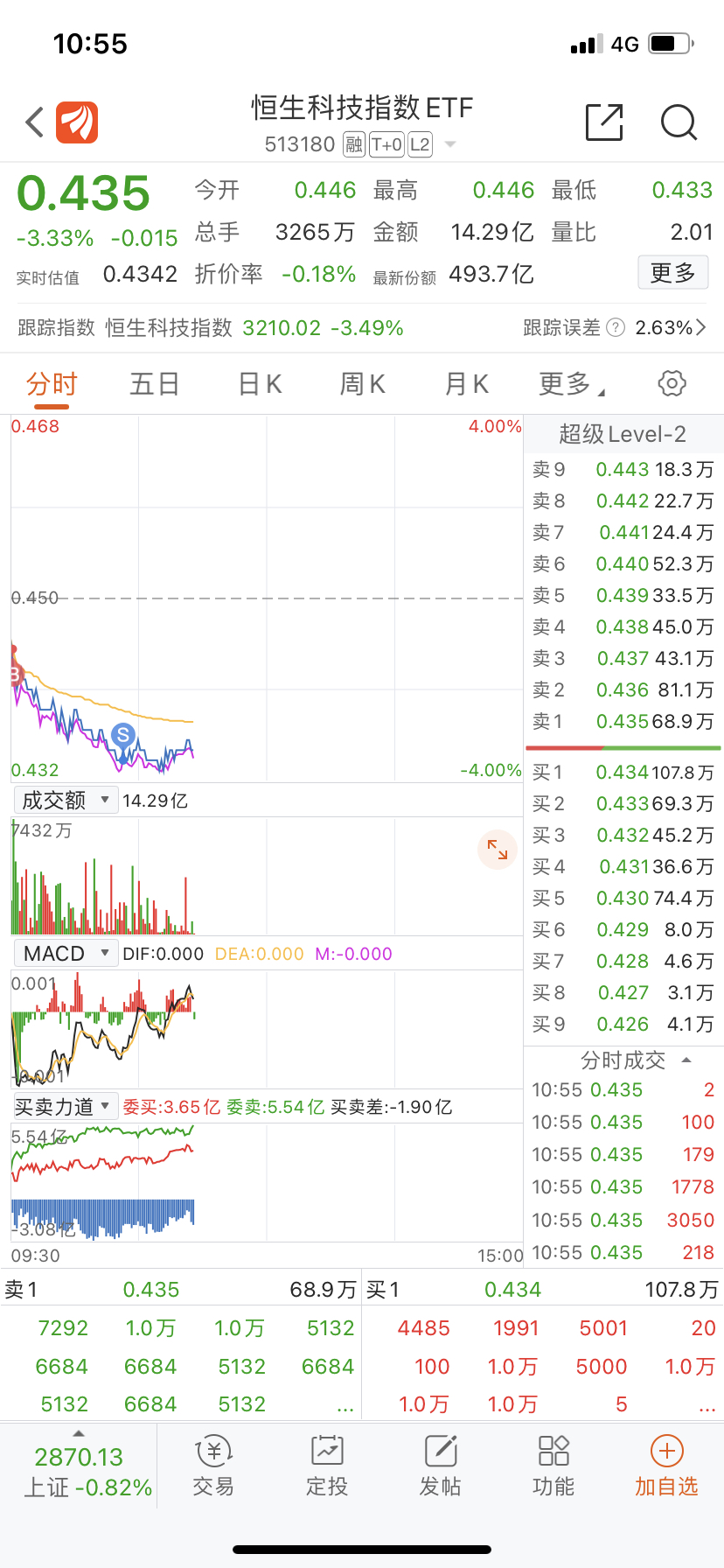The height and width of the screenshot is (1568, 724).
Task: Open the 买卖力道 indicator dropdown
Action: point(63,1106)
